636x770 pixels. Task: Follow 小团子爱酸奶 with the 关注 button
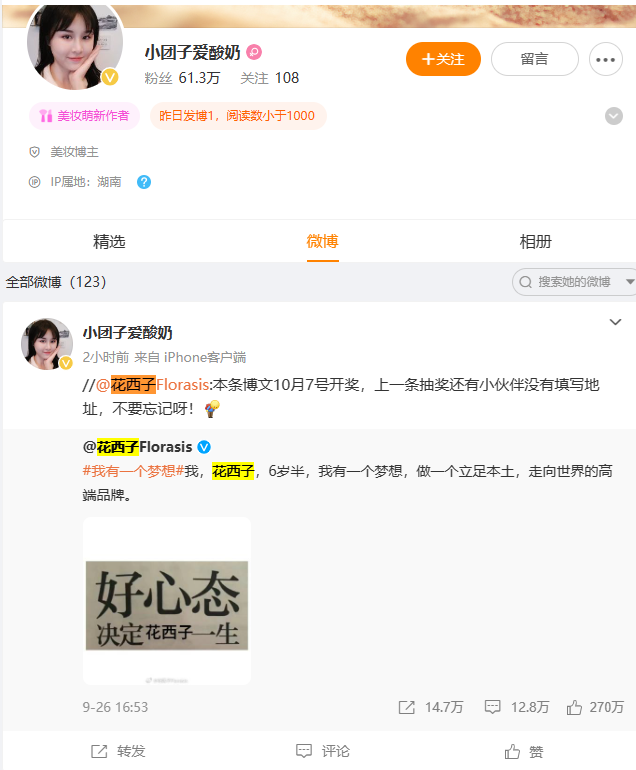click(443, 59)
